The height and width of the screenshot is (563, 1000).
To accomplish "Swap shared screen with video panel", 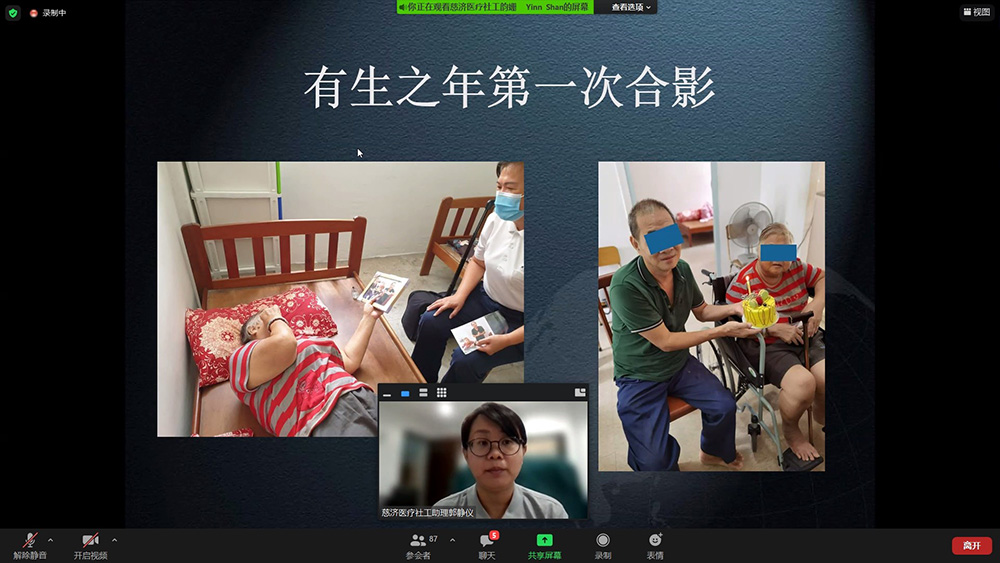I will tap(579, 393).
